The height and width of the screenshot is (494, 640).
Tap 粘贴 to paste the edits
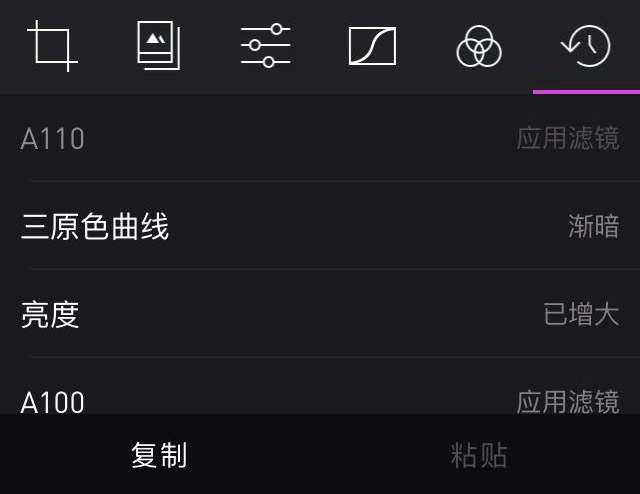479,456
